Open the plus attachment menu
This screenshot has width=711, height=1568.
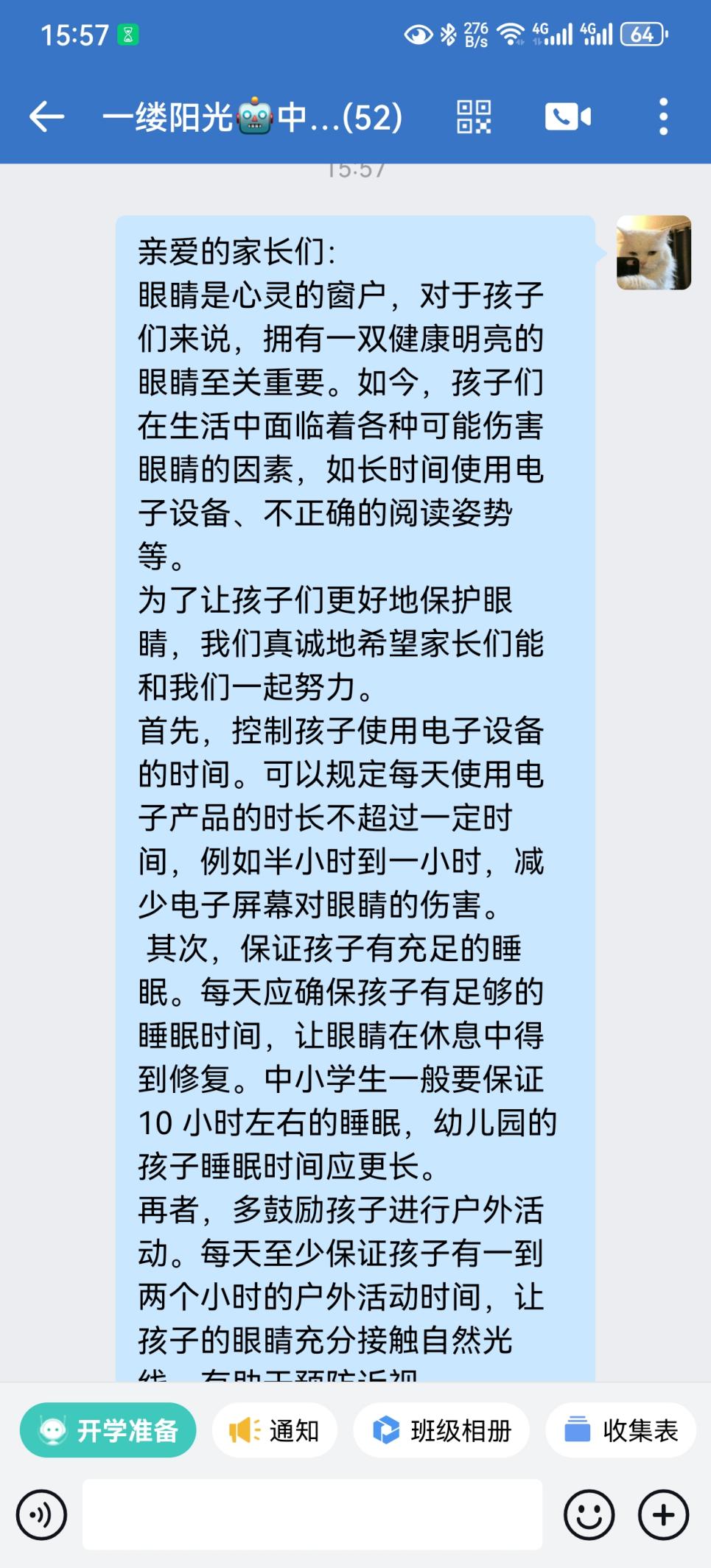(x=663, y=1515)
